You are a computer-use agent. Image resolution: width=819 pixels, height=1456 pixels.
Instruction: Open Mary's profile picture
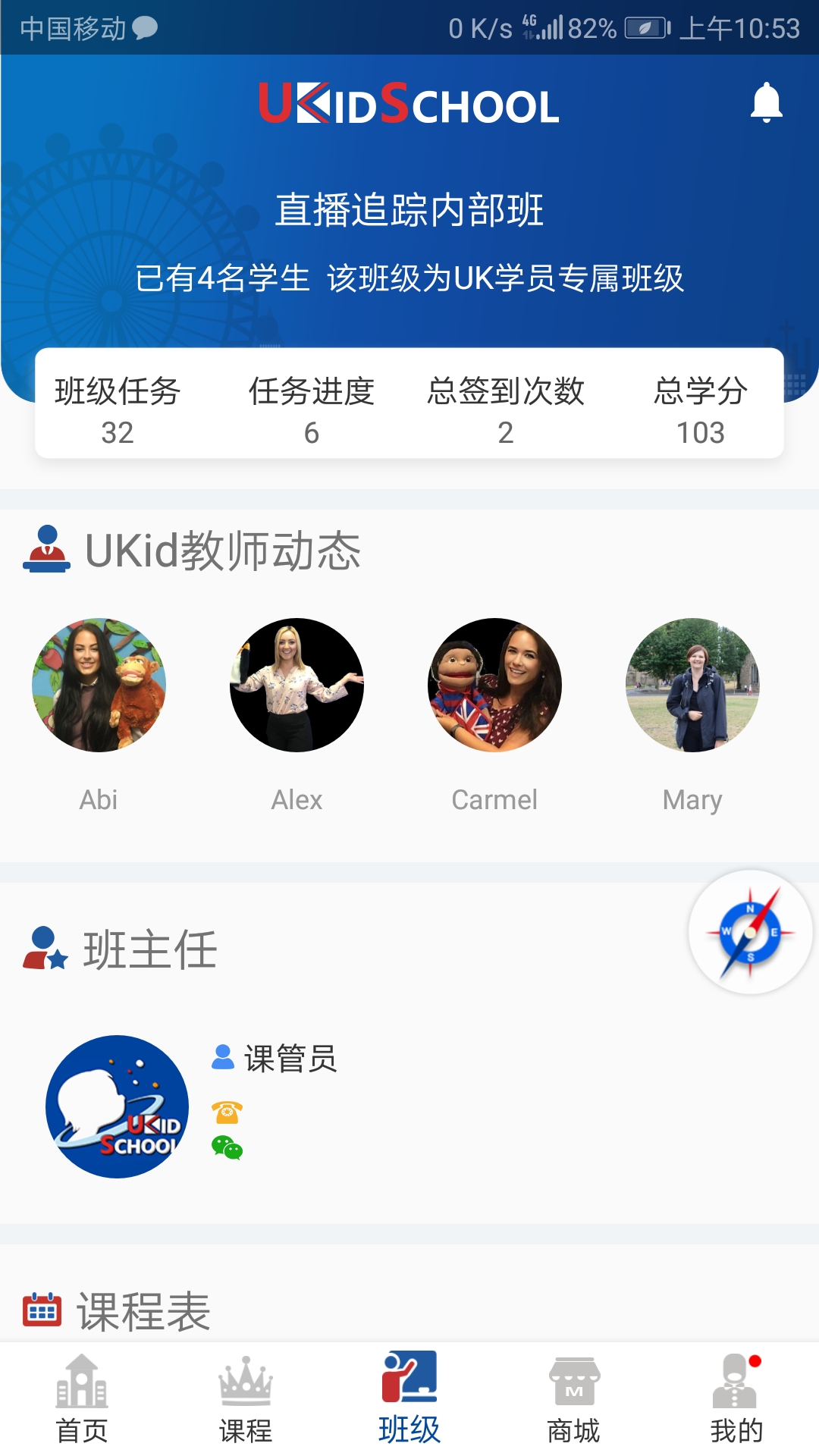pyautogui.click(x=692, y=688)
